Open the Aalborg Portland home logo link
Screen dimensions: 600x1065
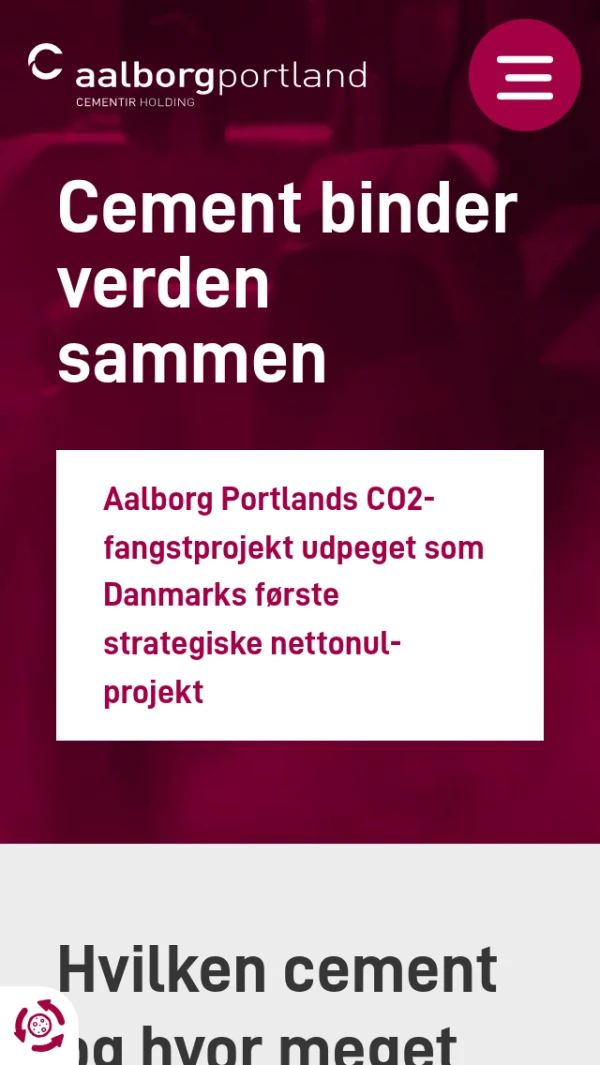pos(197,76)
